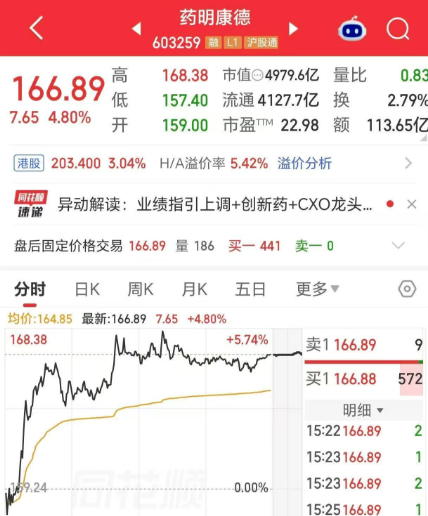This screenshot has height=516, width=428.
Task: Open chart settings hexagon icon
Action: [x=407, y=289]
